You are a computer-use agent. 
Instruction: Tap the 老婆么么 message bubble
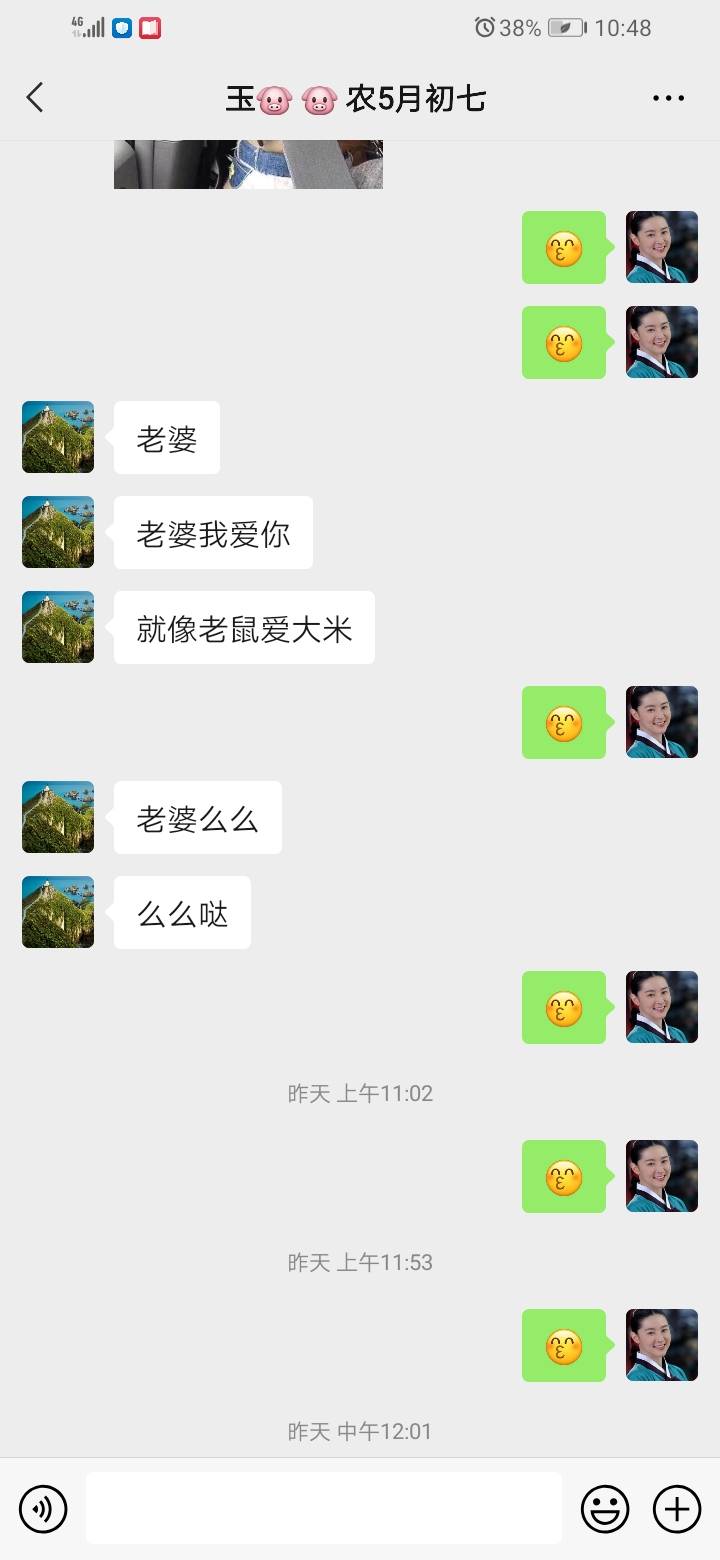197,817
